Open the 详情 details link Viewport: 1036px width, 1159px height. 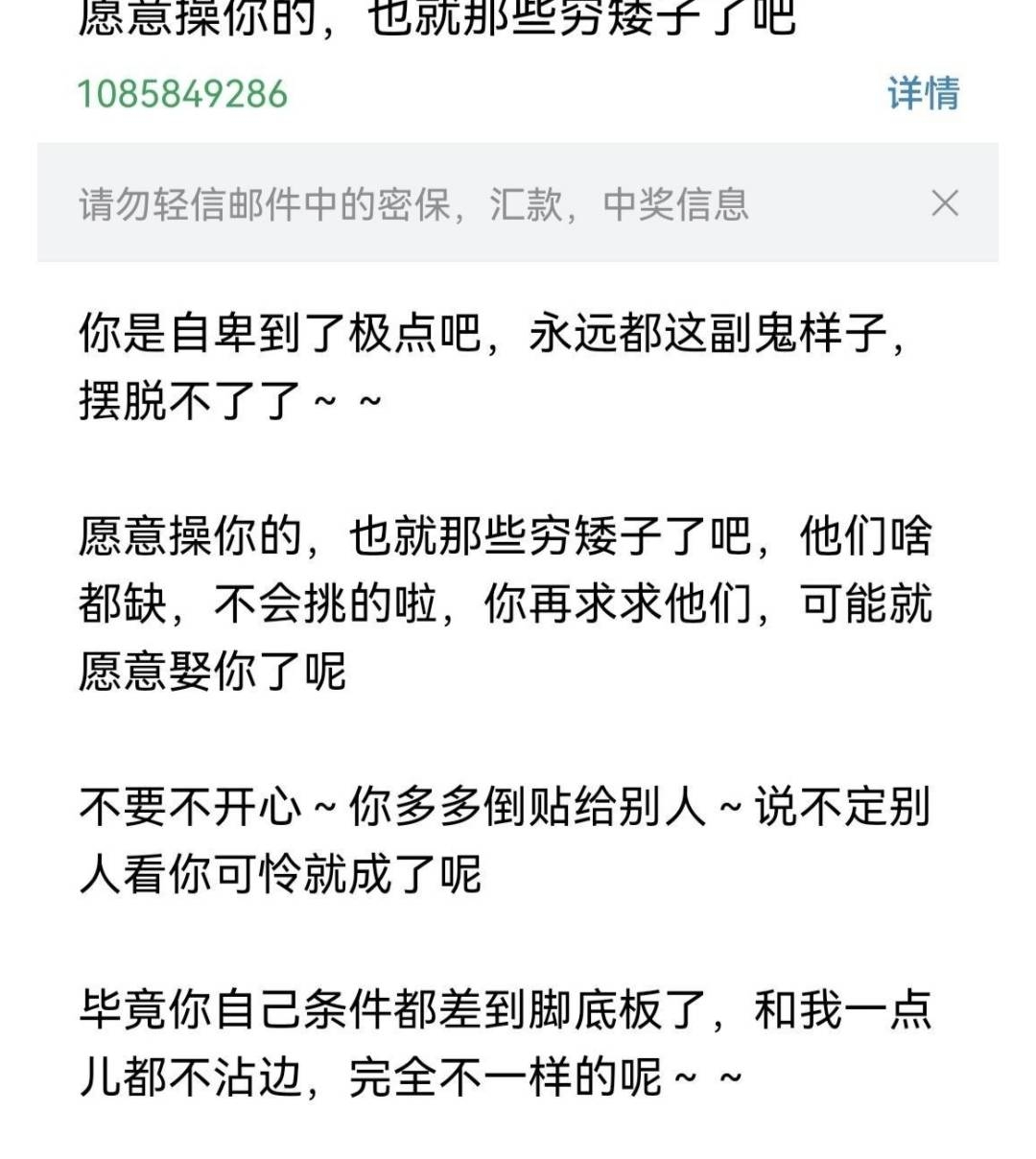coord(923,94)
